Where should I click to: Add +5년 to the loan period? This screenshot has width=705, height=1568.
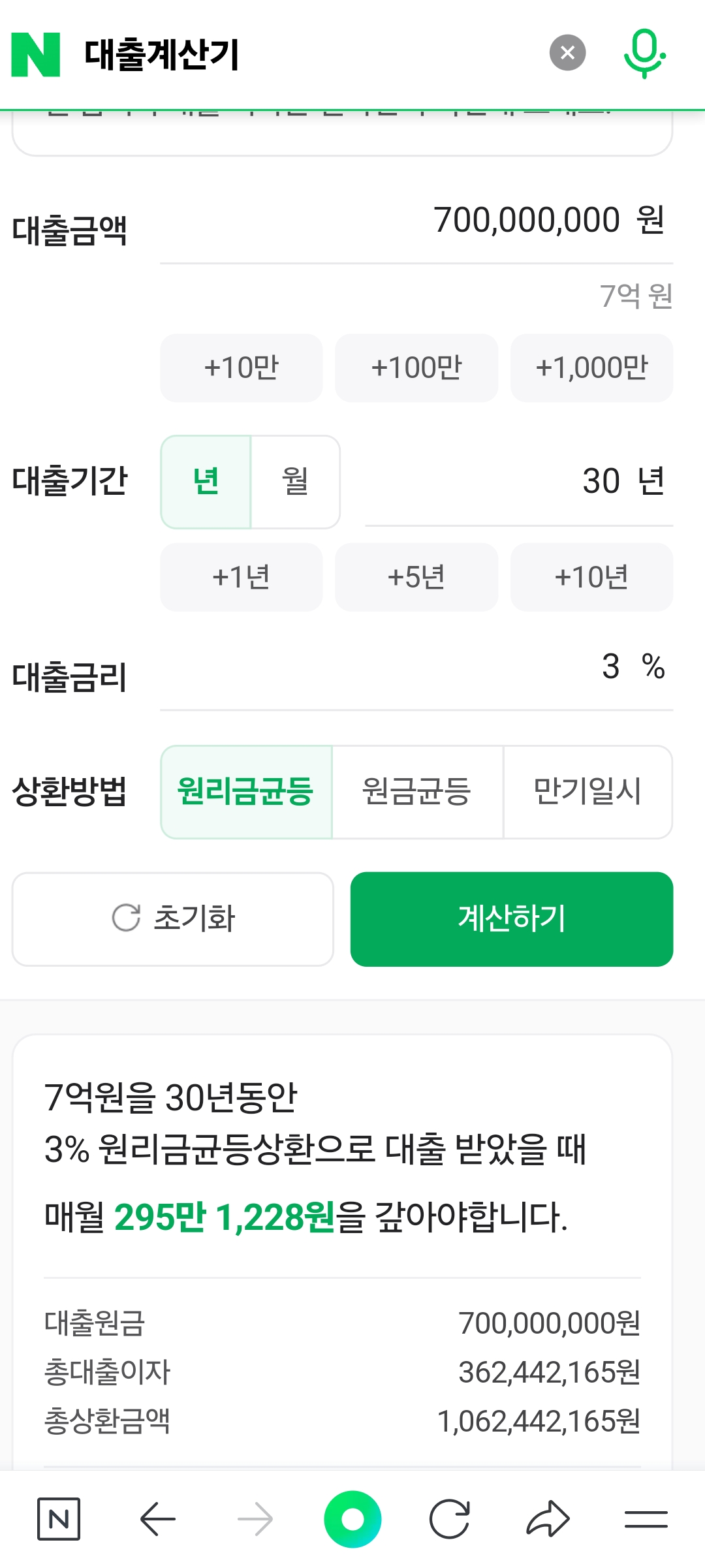click(x=416, y=577)
